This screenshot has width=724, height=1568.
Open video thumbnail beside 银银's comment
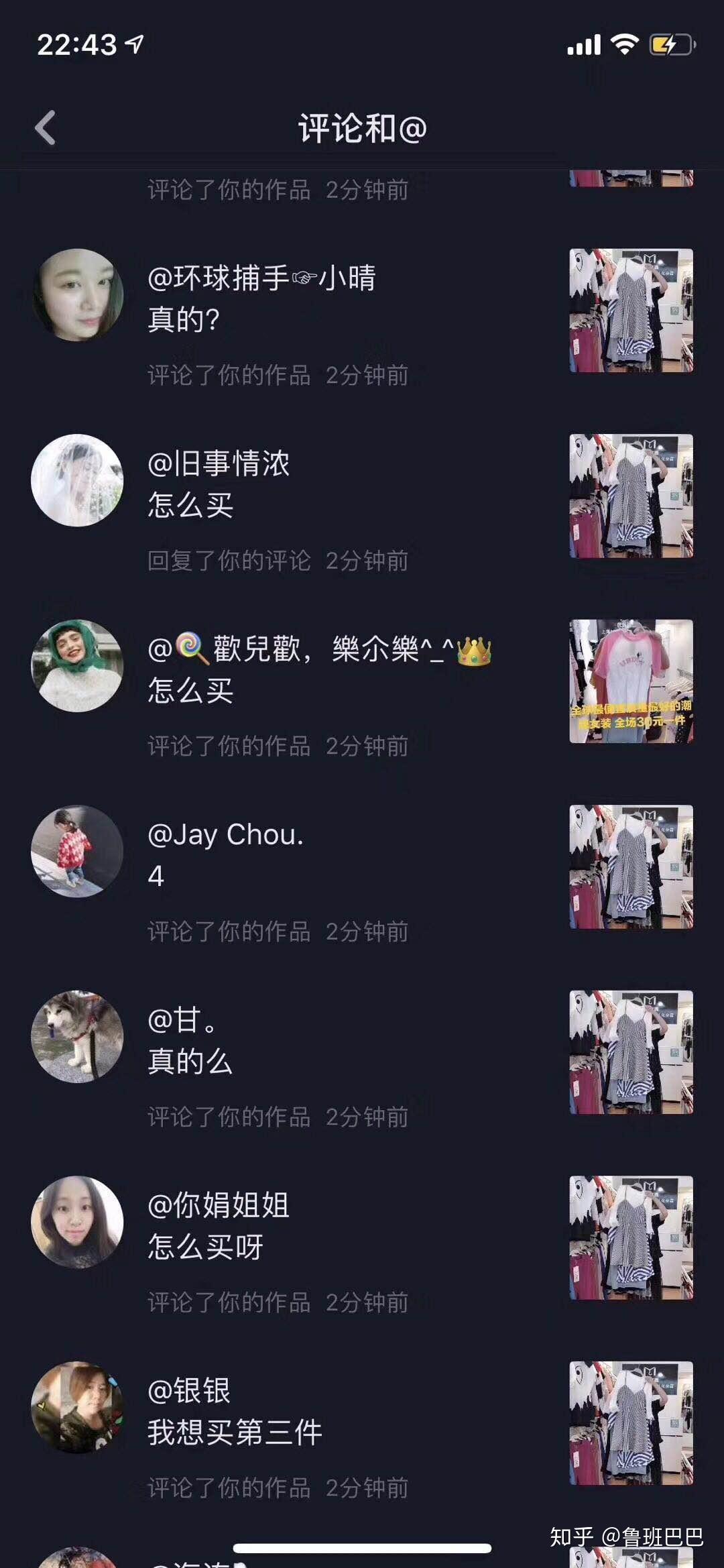pos(631,1422)
